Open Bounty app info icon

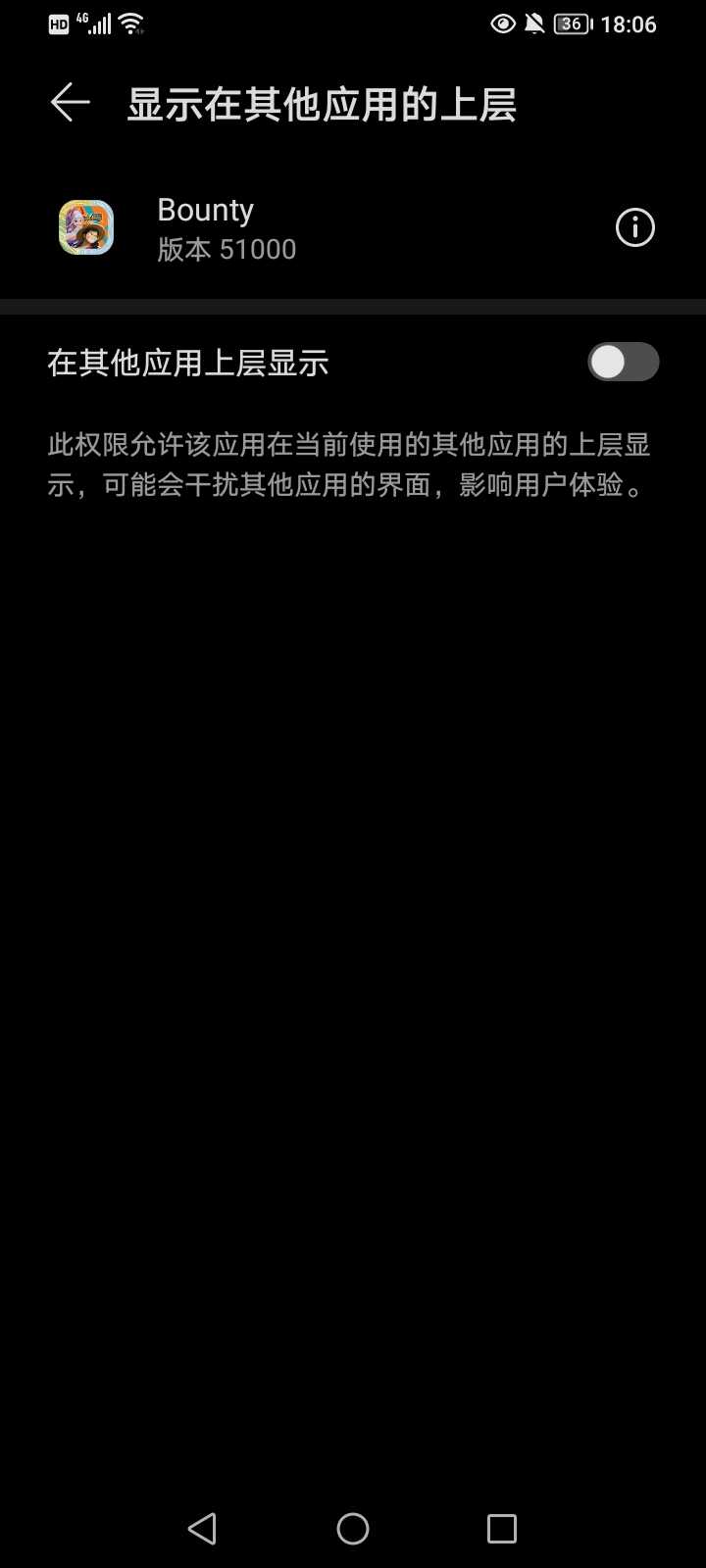tap(634, 228)
